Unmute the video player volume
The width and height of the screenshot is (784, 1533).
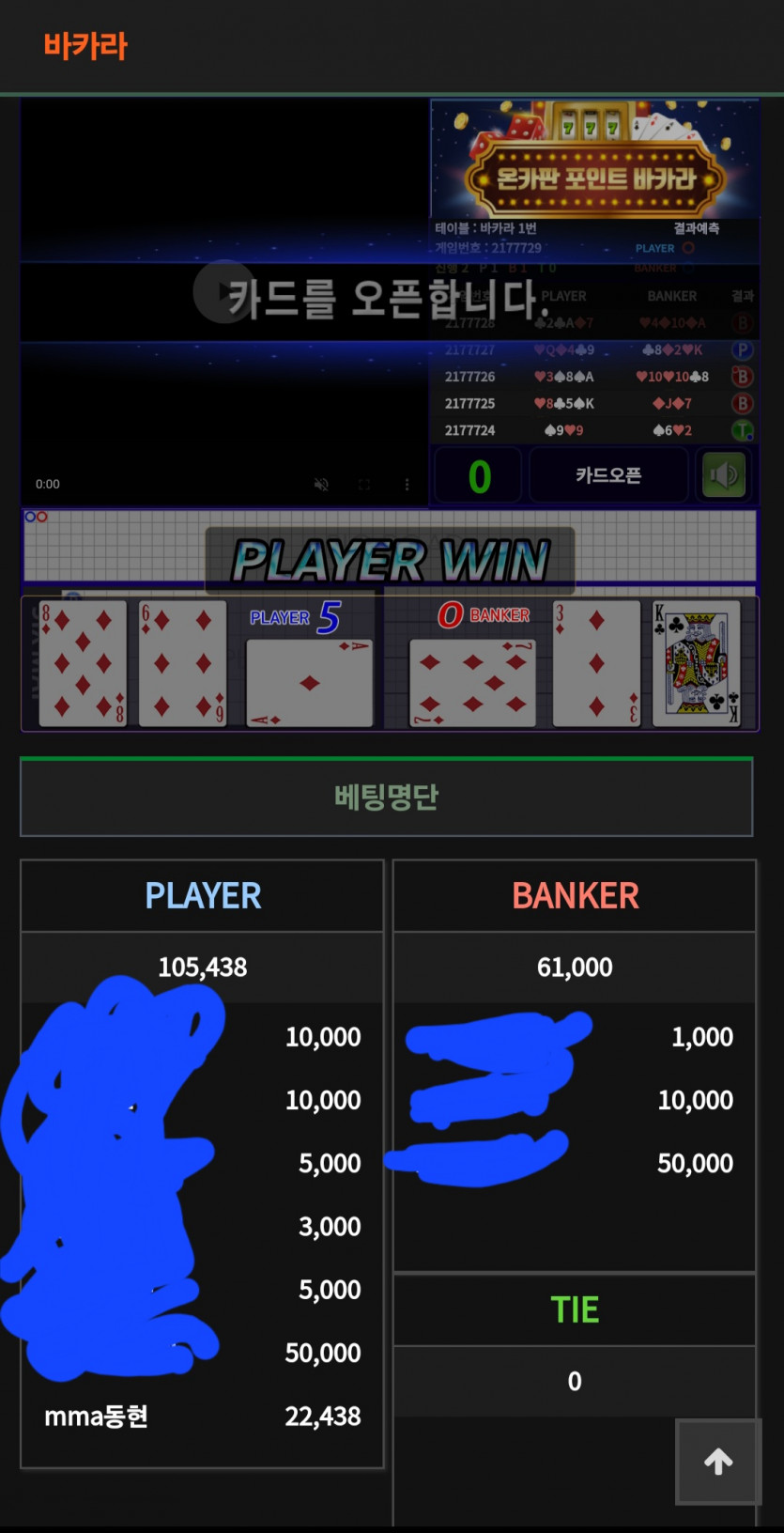(321, 485)
